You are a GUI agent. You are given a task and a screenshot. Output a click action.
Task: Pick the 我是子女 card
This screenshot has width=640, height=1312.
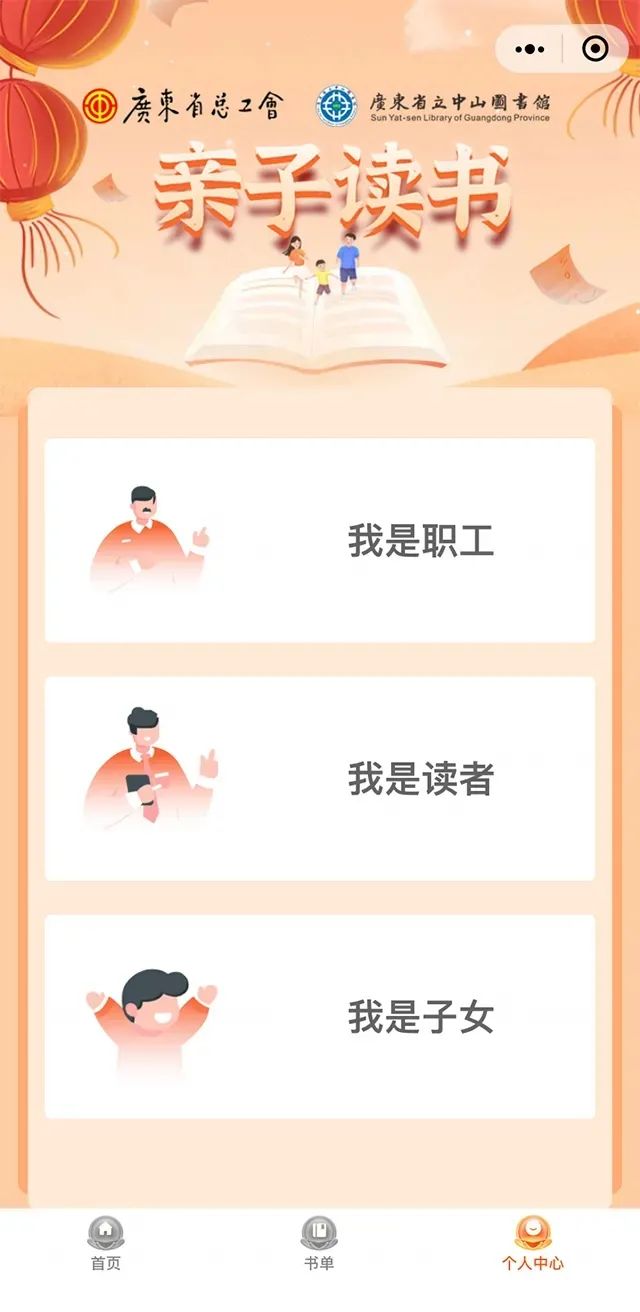pyautogui.click(x=320, y=1017)
